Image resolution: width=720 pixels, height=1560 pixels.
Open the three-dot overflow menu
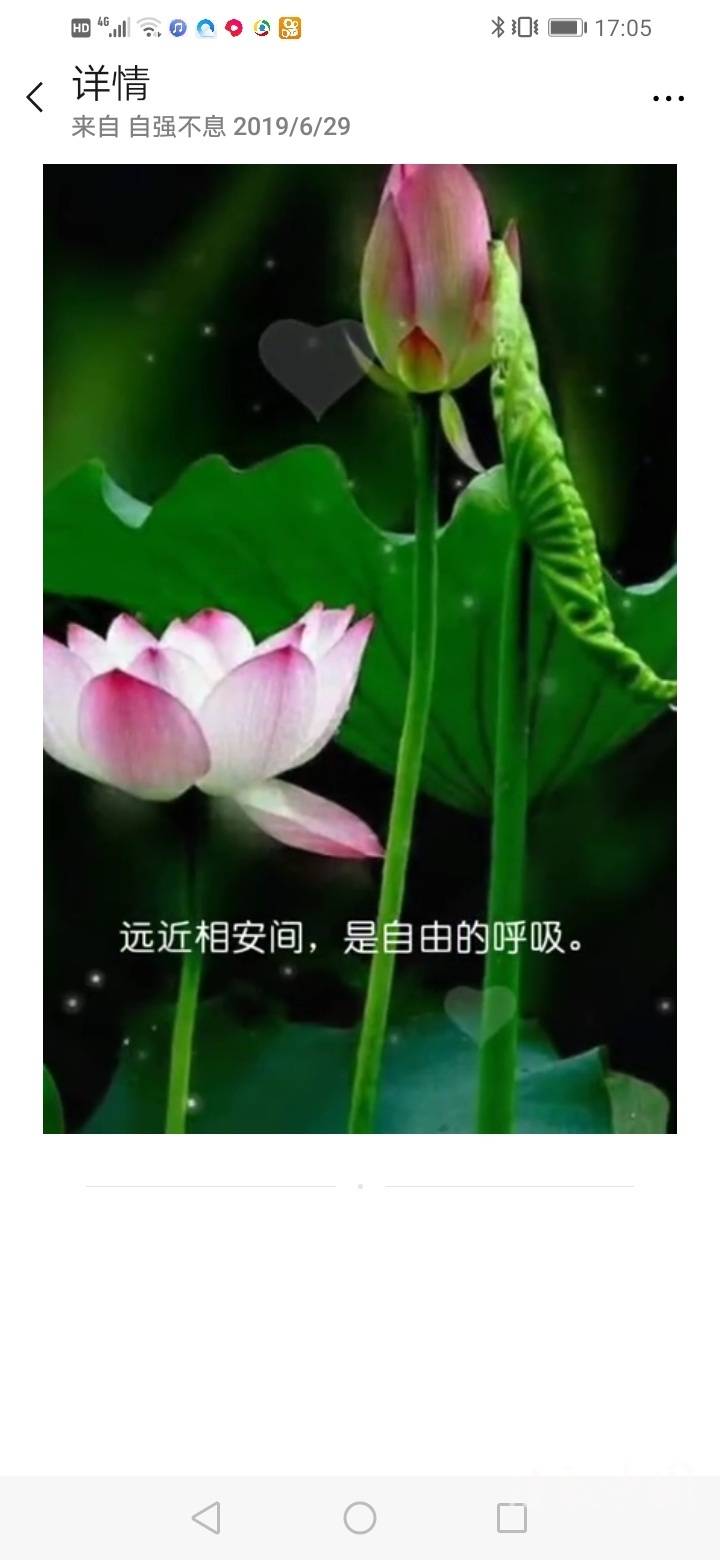[668, 98]
